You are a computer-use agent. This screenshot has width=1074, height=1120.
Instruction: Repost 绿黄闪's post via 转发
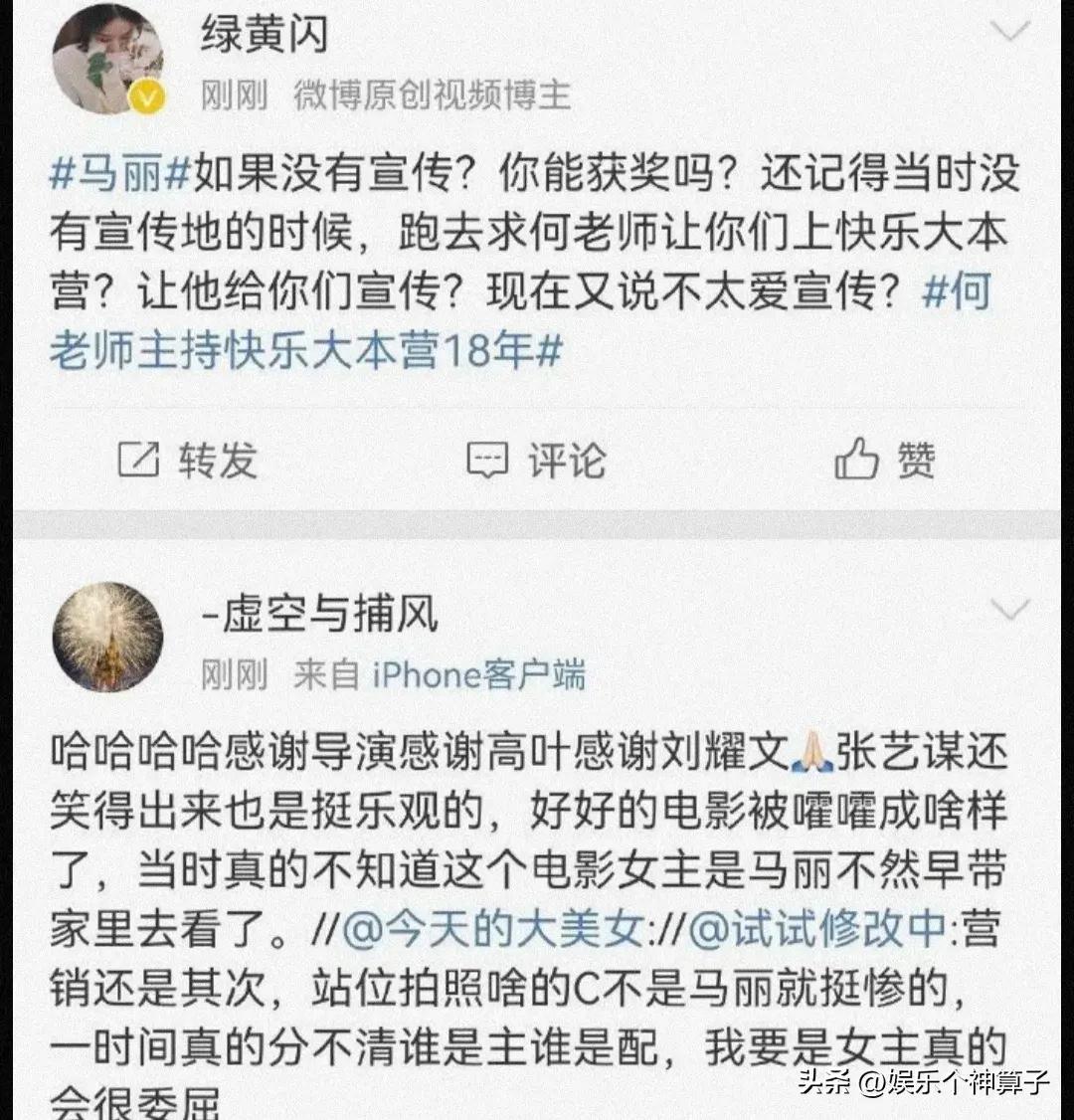(x=187, y=461)
